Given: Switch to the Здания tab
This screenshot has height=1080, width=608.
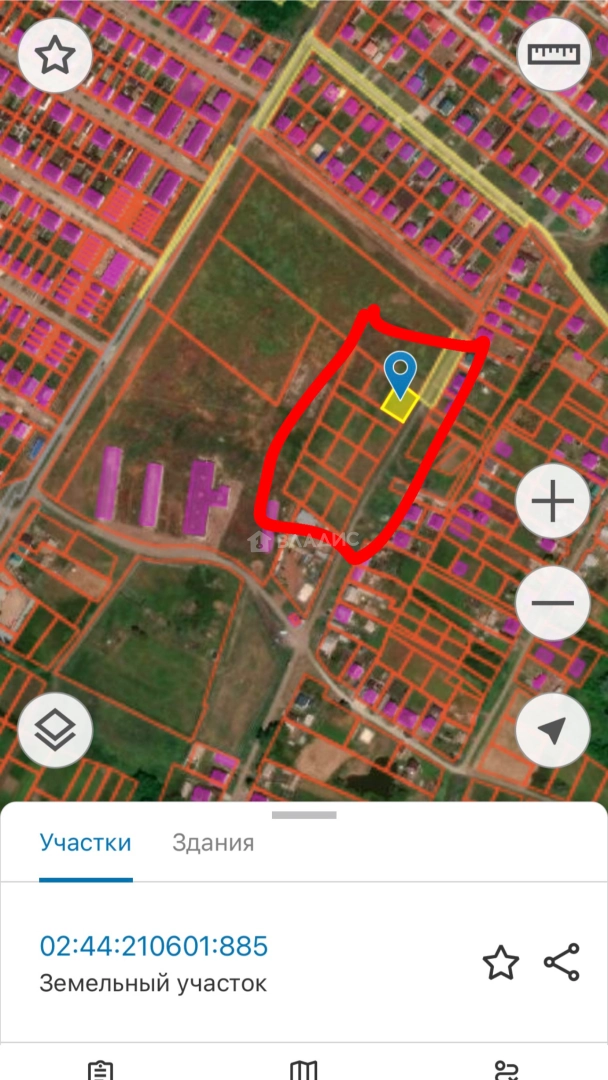Looking at the screenshot, I should click(213, 843).
